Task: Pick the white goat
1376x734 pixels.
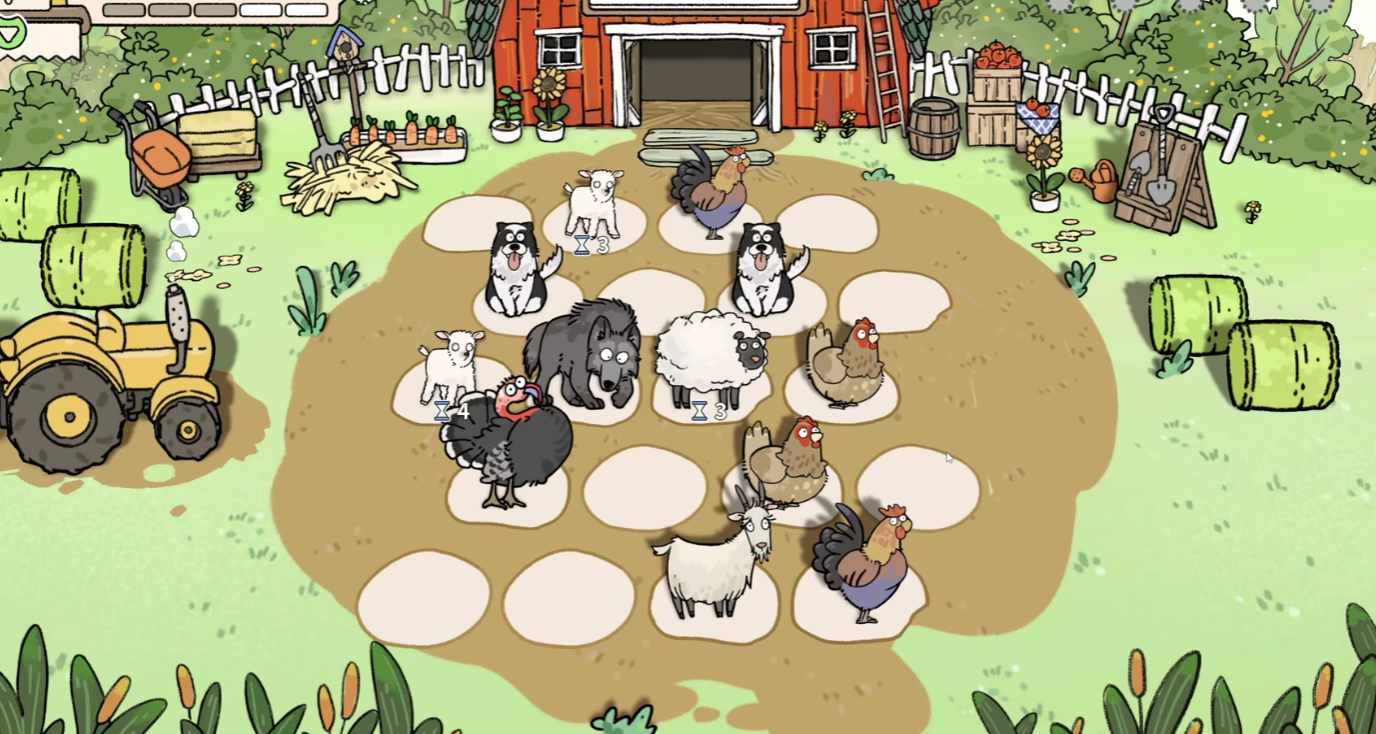Action: coord(716,560)
